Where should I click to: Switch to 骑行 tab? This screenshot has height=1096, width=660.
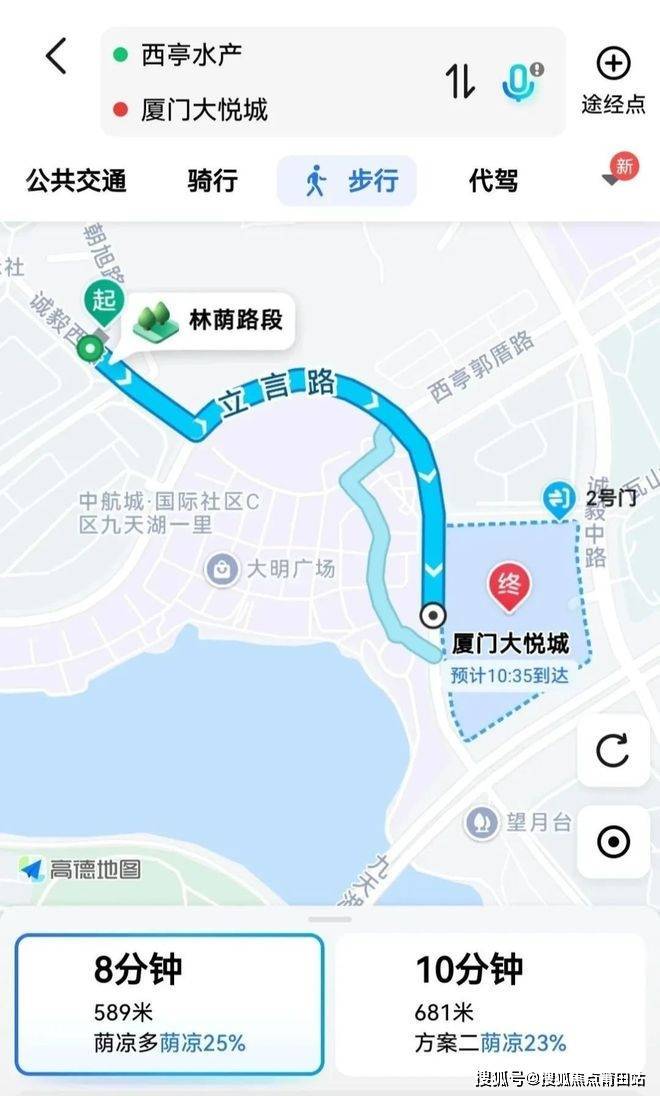click(212, 181)
